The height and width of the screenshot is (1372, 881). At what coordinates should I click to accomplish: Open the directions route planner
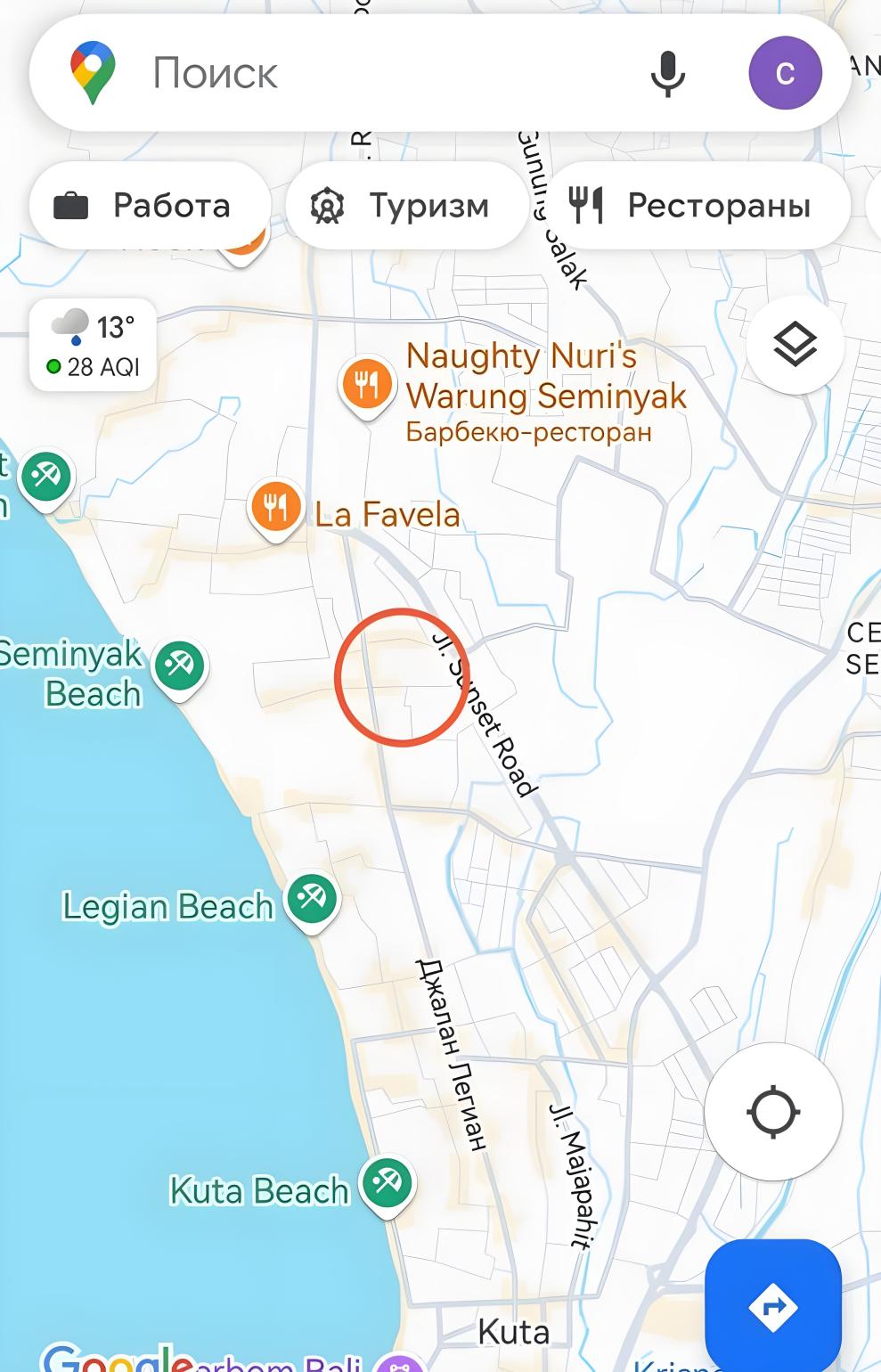772,1307
